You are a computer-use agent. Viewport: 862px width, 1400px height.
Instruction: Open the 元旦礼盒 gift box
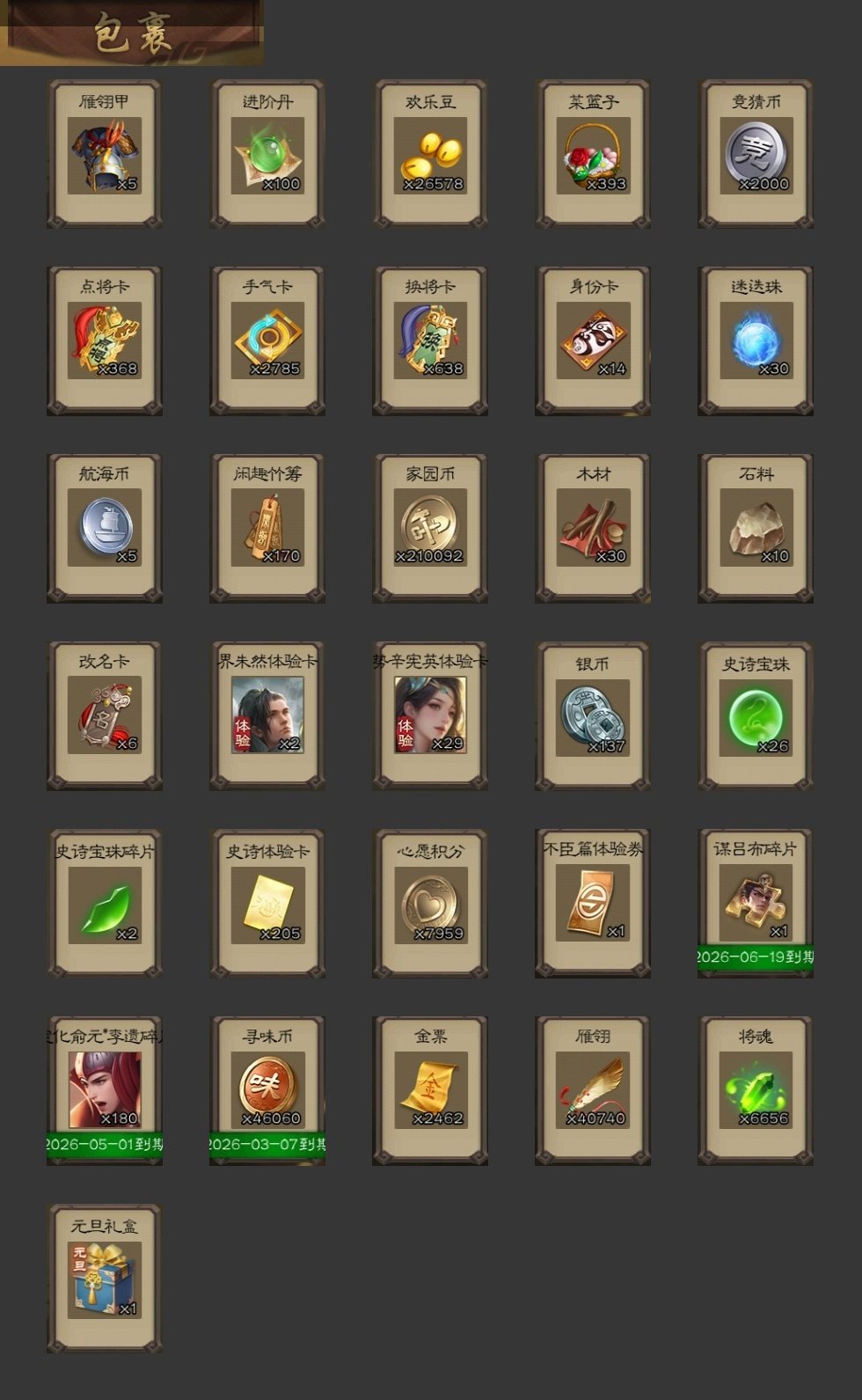[x=105, y=1279]
